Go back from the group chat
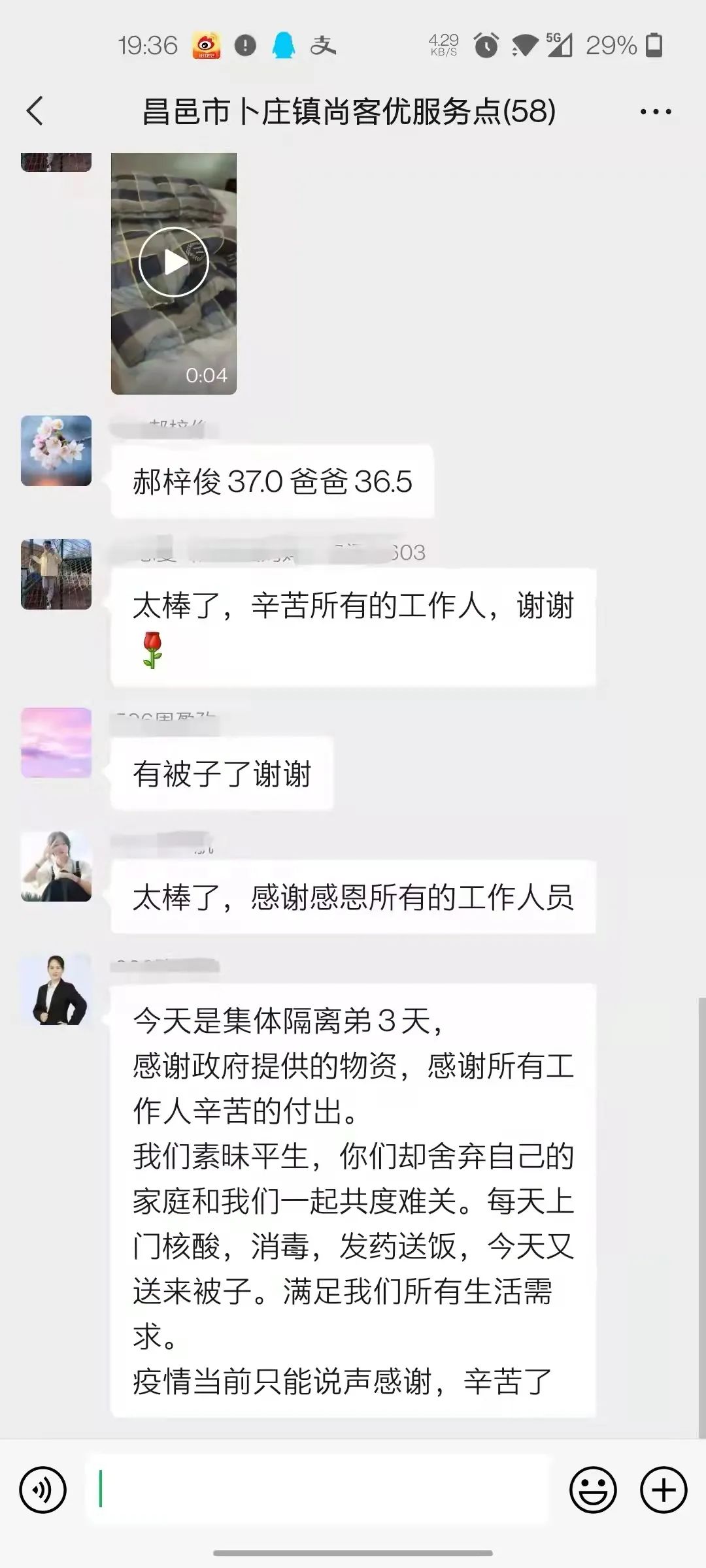This screenshot has width=706, height=1568. coord(35,111)
